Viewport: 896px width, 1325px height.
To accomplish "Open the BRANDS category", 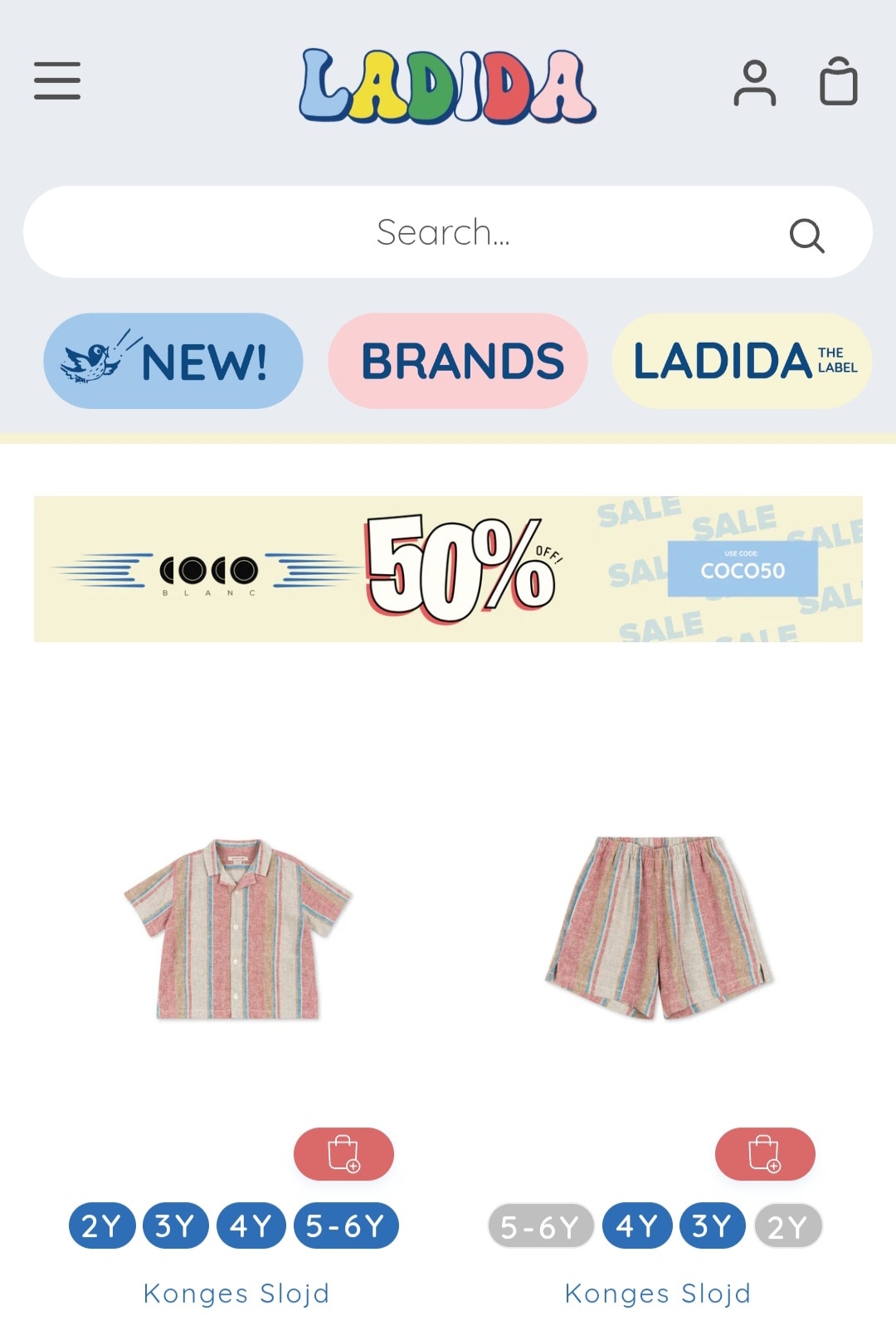I will pos(458,361).
